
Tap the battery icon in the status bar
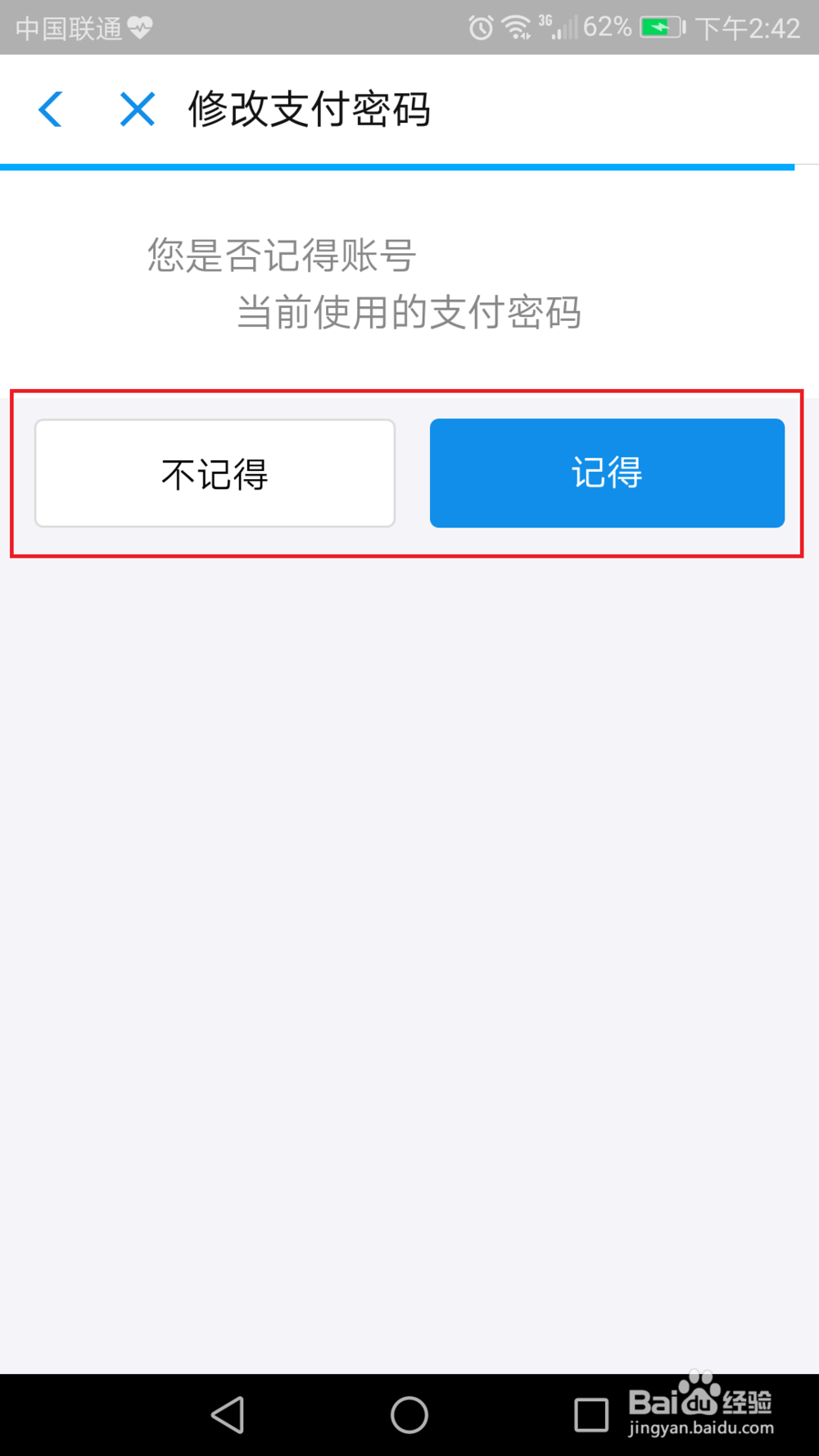[660, 26]
